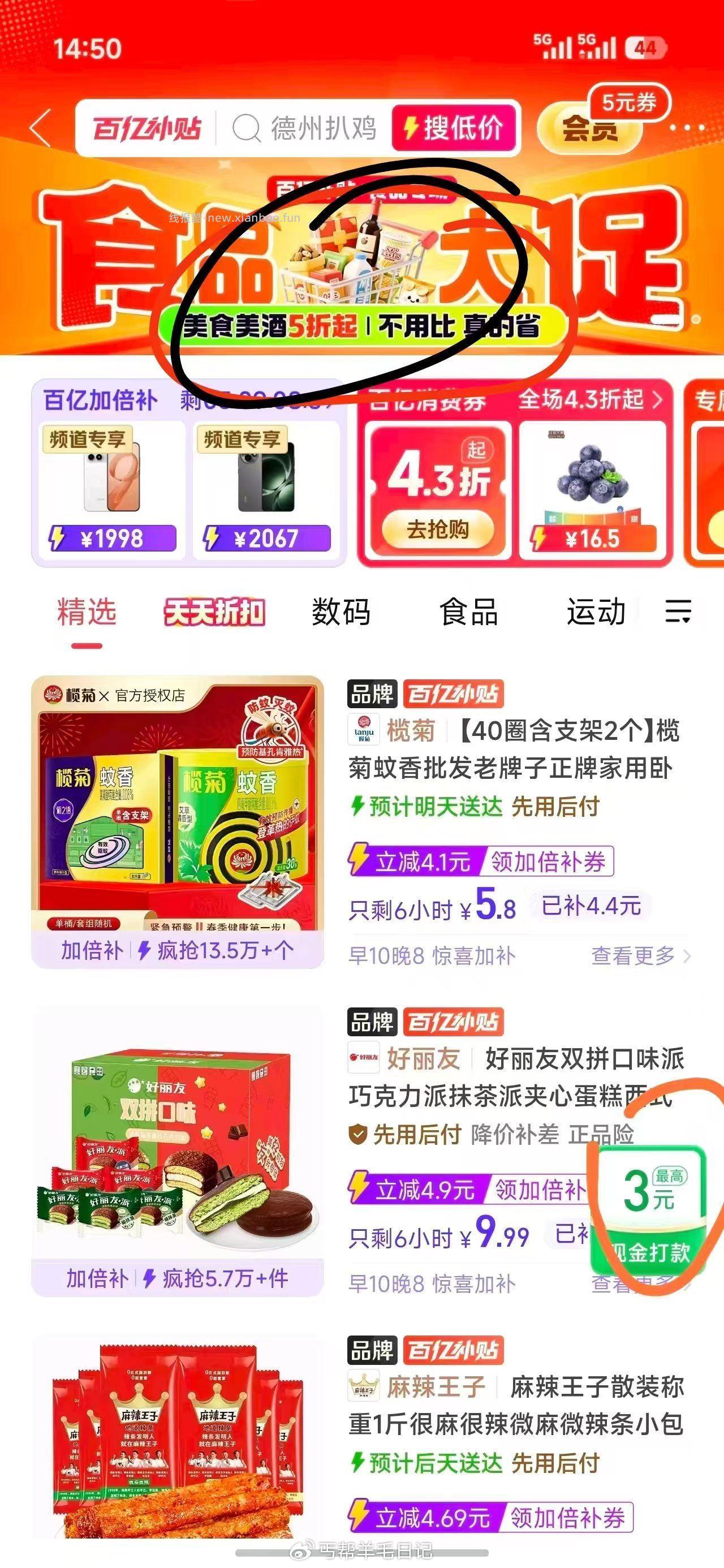Image resolution: width=724 pixels, height=1568 pixels.
Task: Tap the 麻辣王子 crown brand icon
Action: [365, 1387]
